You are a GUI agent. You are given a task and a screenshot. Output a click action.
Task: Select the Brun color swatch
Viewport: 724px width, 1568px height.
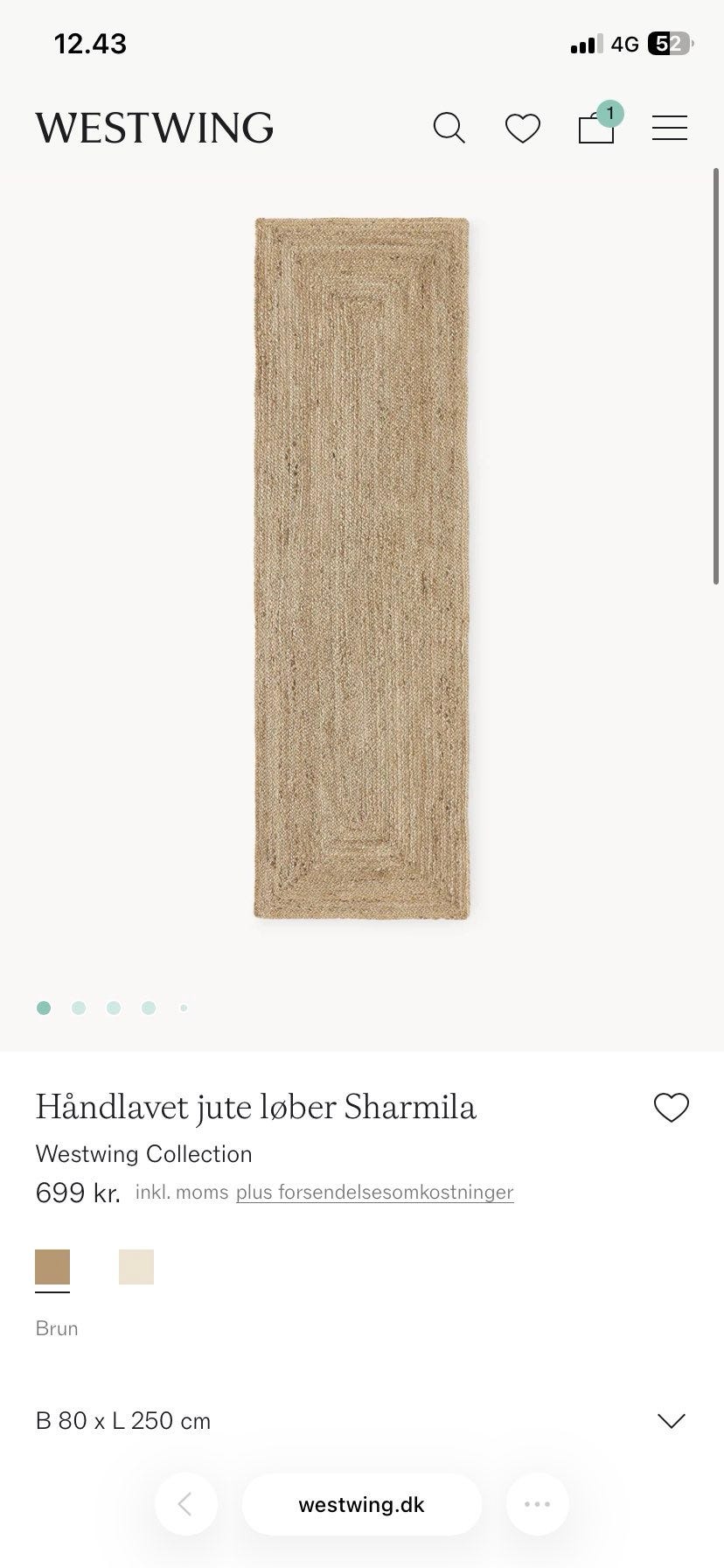[x=52, y=1267]
